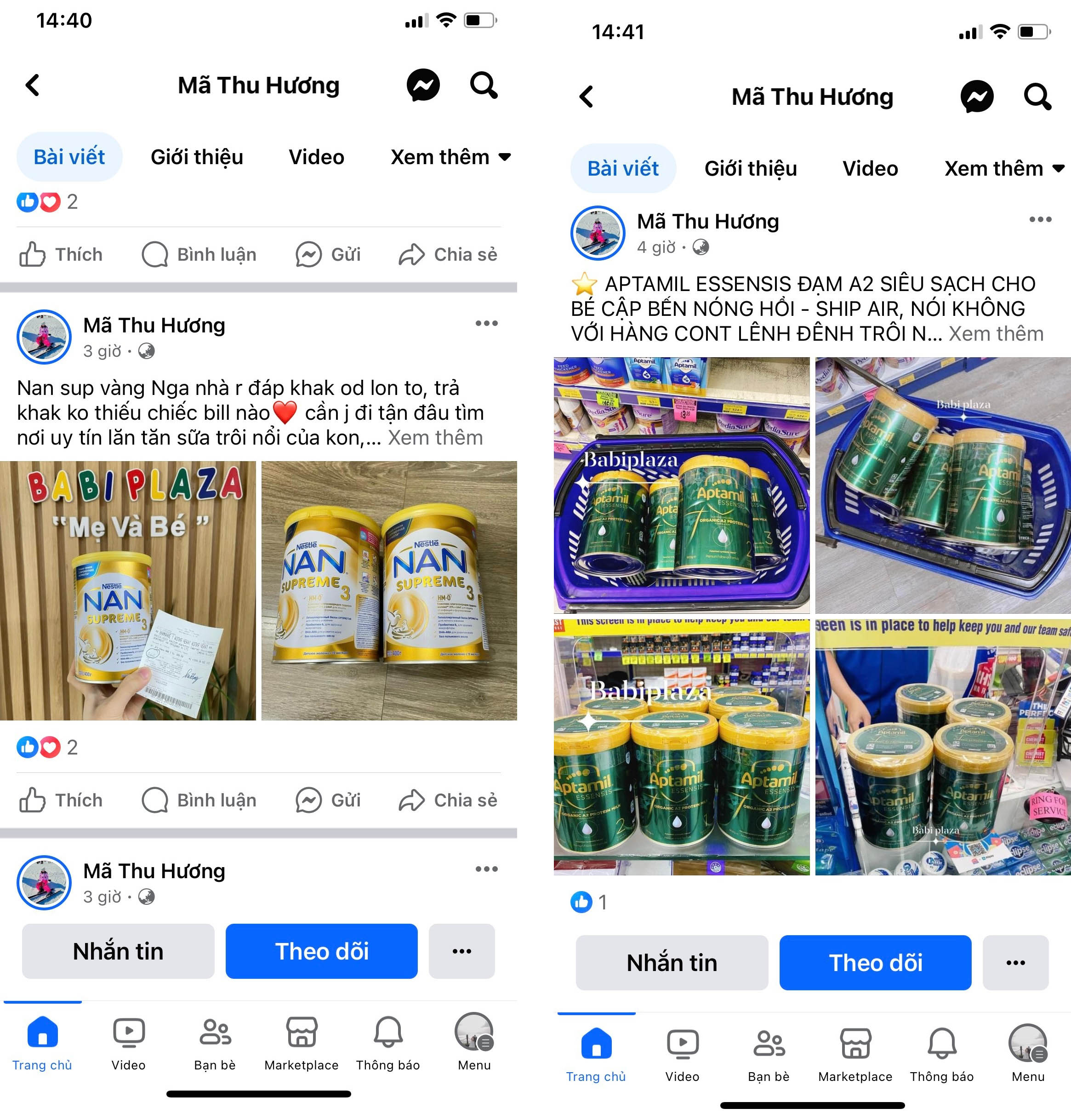Expand 'Xem thêm' on the Nan sup vàng post

(435, 438)
